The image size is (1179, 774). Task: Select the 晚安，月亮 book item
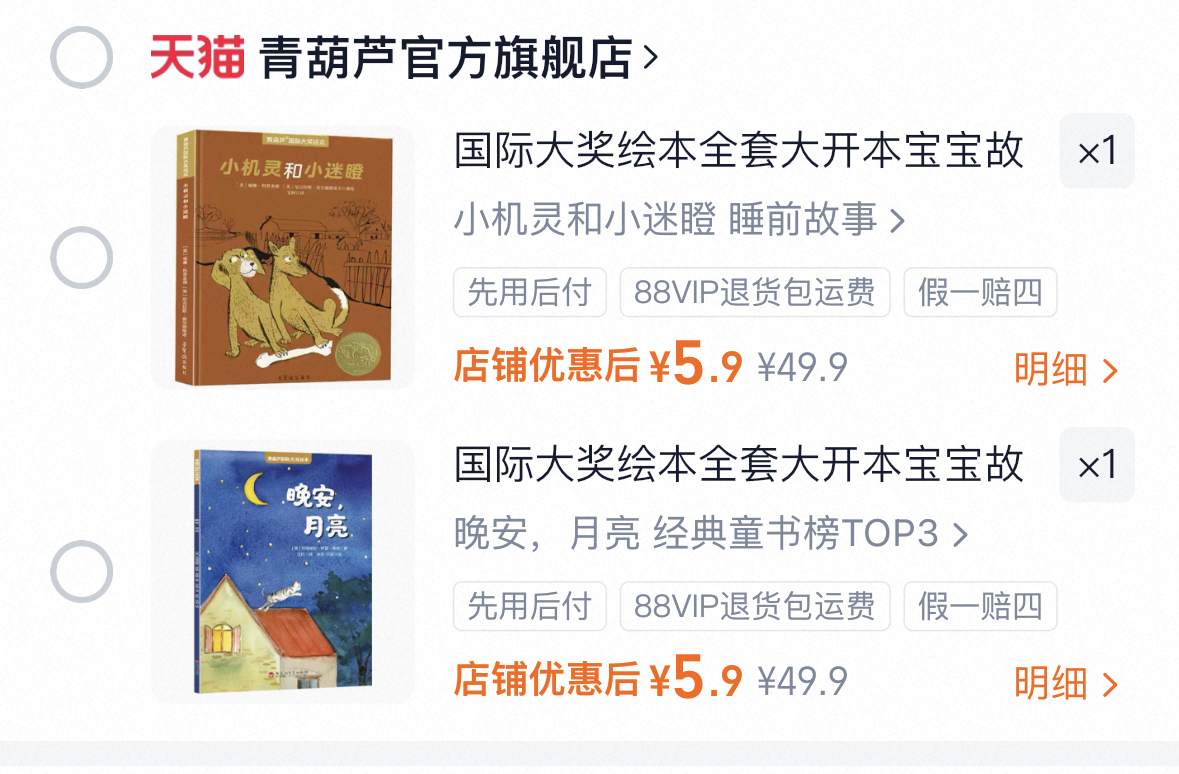[x=81, y=572]
